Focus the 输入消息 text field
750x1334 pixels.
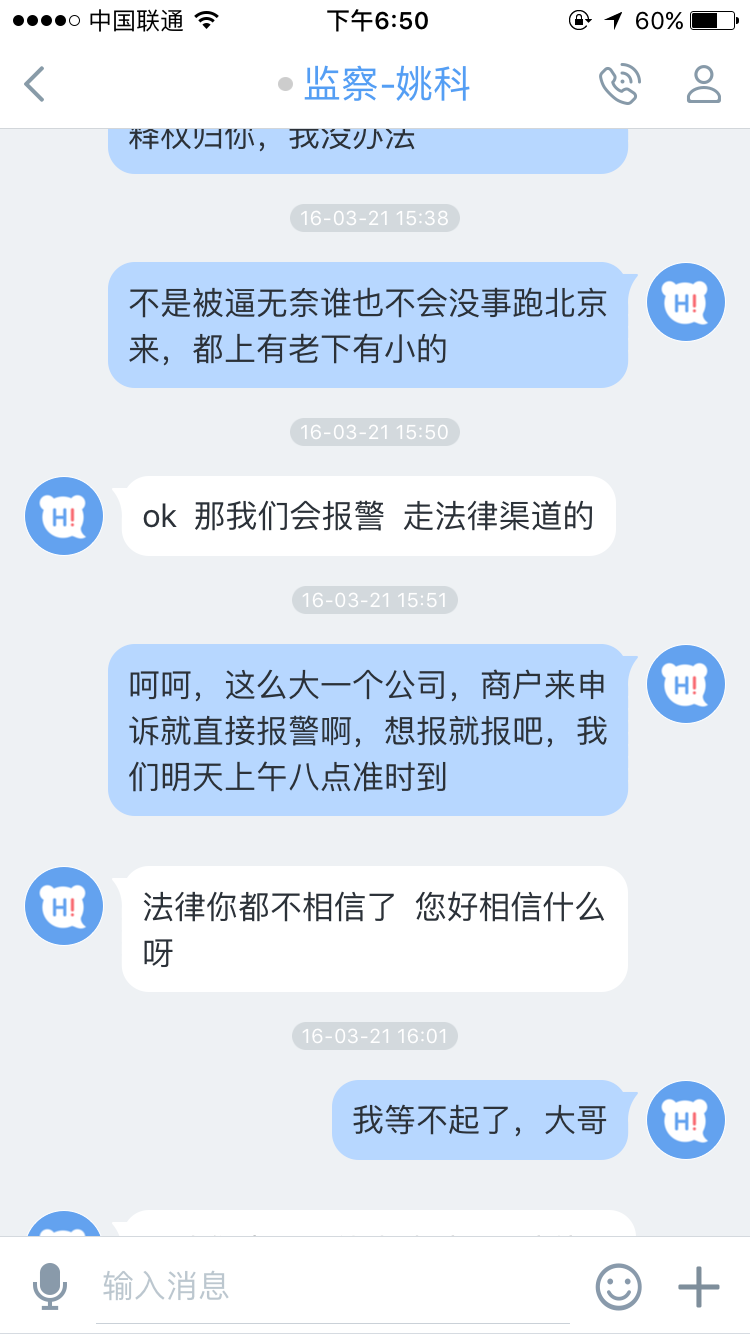[333, 1286]
